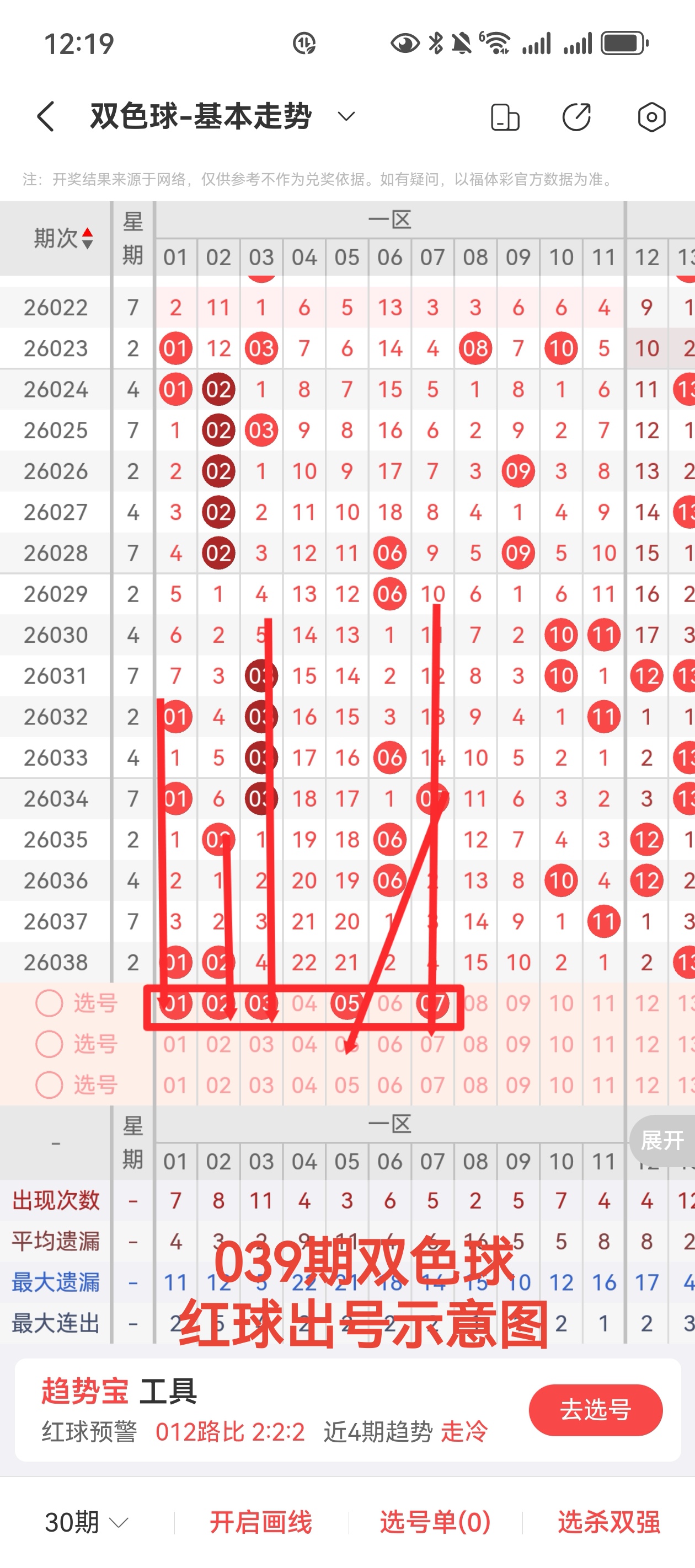Share this trend chart

[x=576, y=117]
